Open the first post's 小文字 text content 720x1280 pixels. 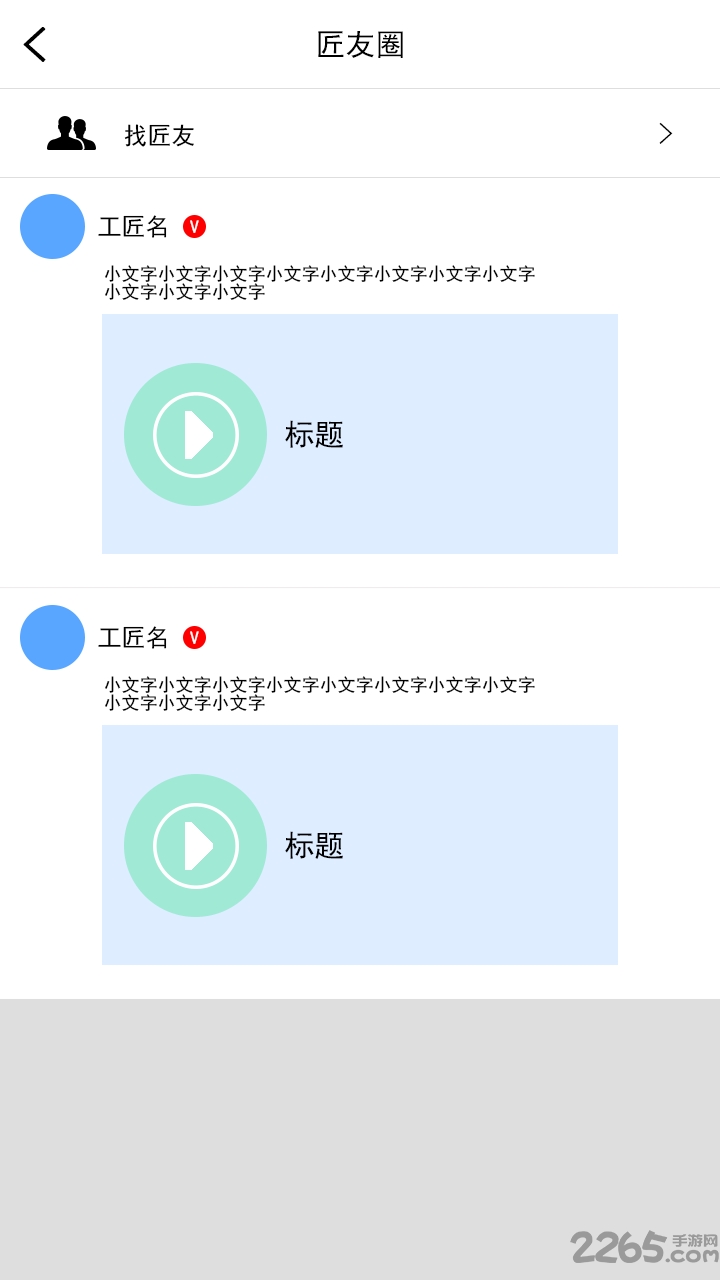(x=320, y=283)
